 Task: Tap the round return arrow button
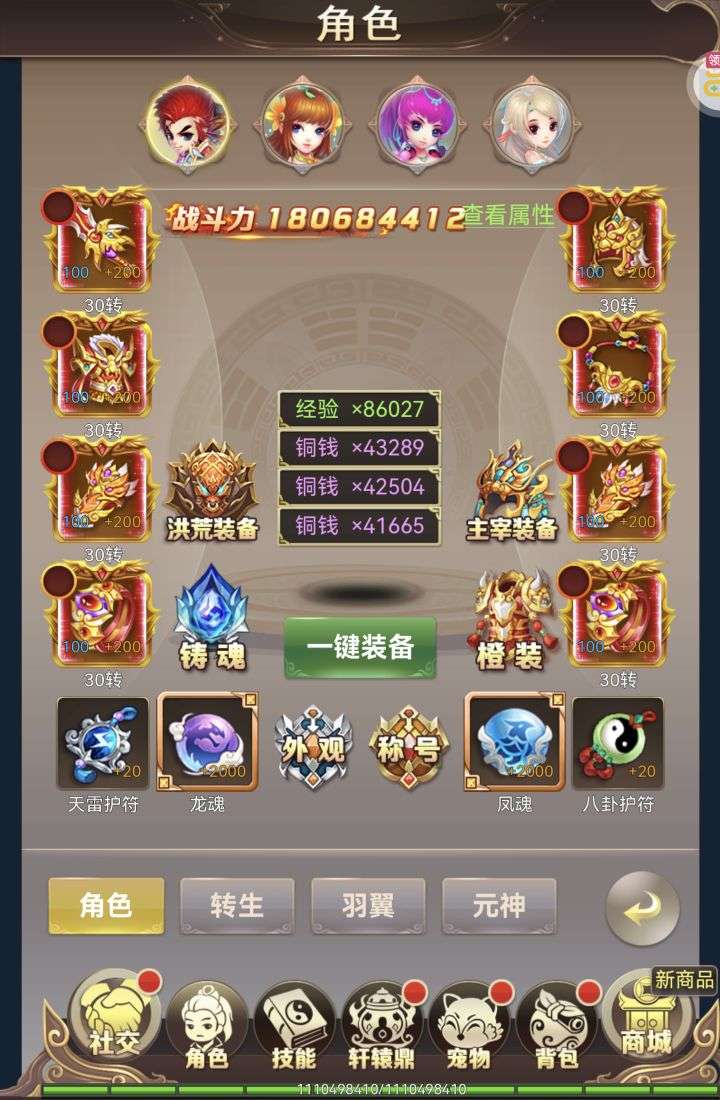[643, 908]
